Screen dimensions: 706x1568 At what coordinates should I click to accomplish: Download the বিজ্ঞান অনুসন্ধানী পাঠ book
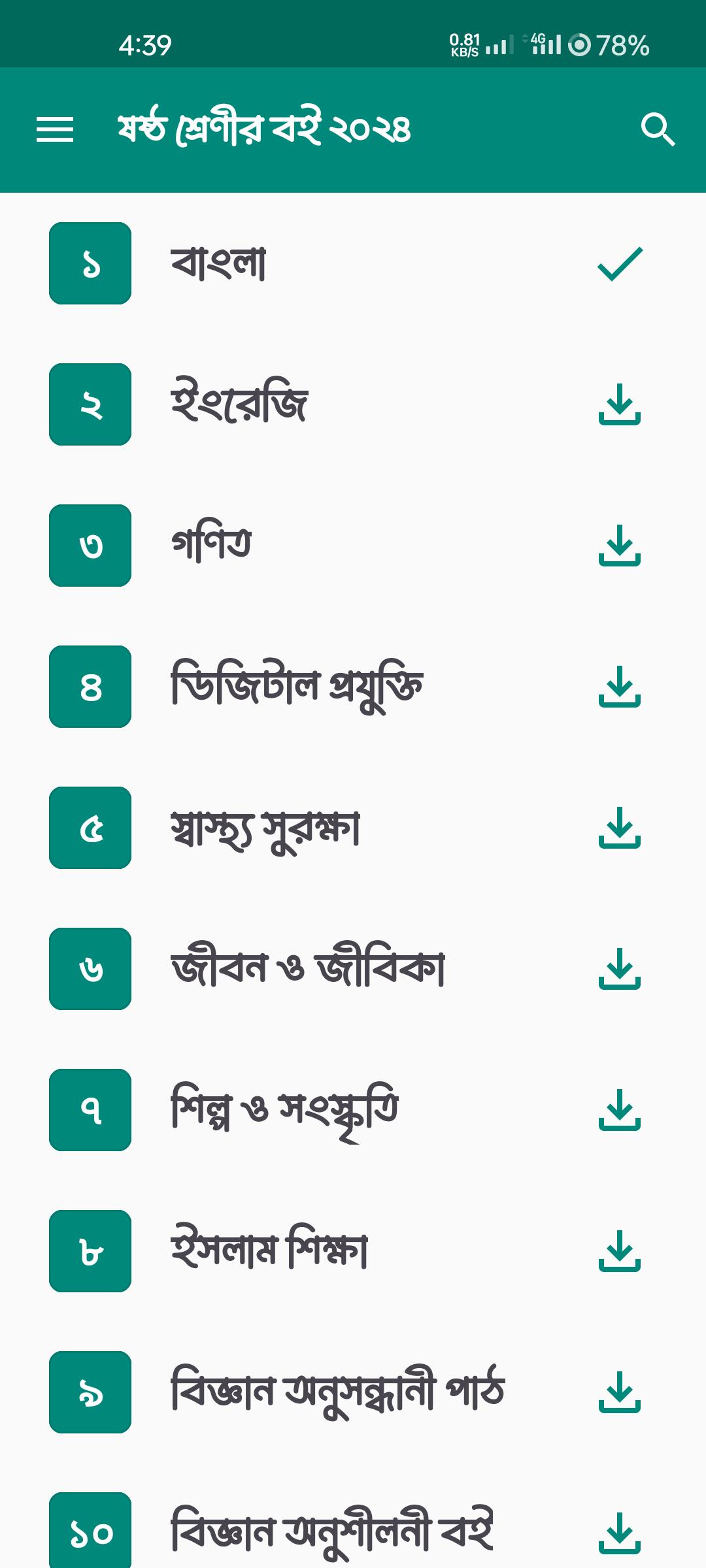click(x=619, y=1392)
